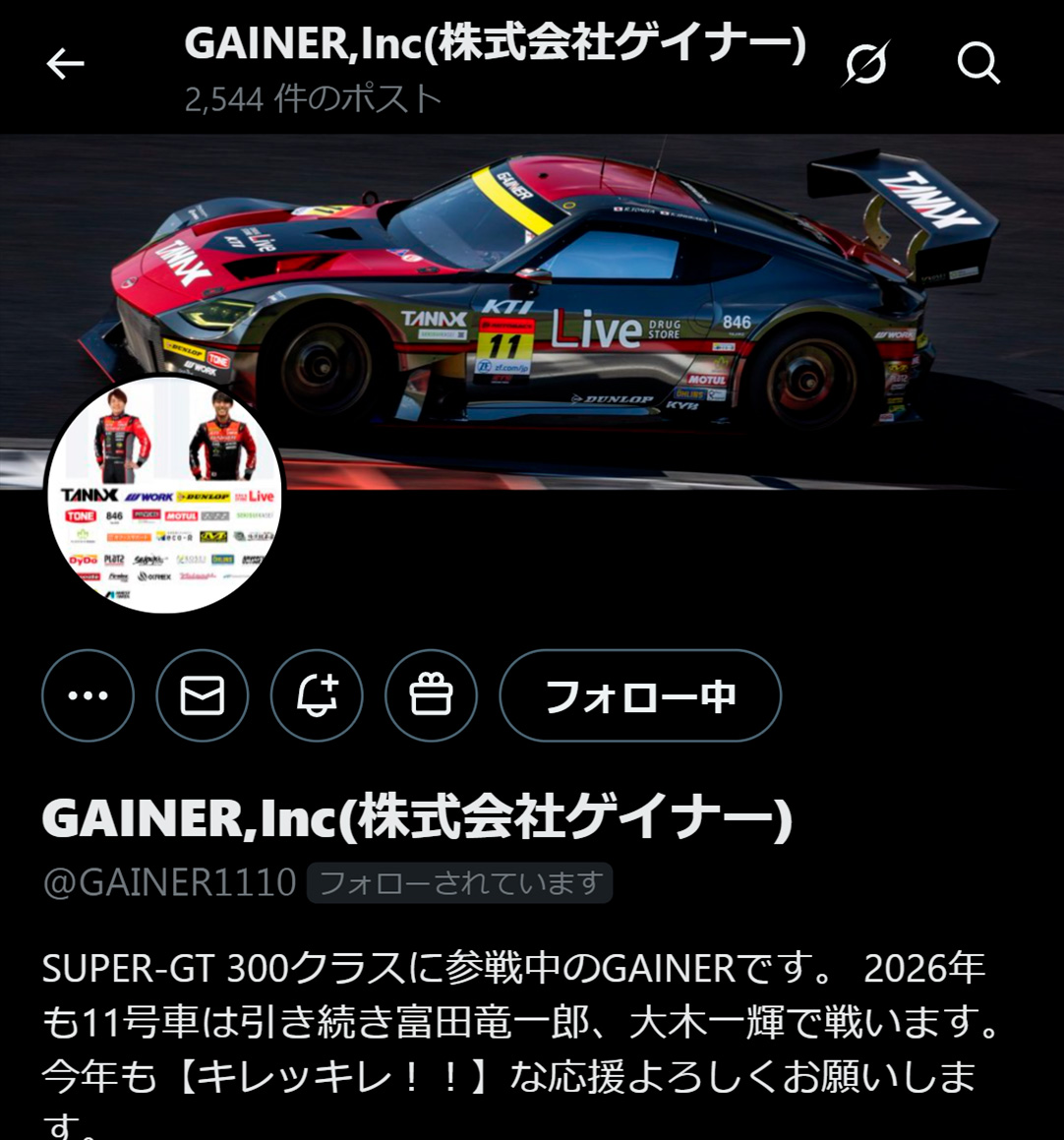The width and height of the screenshot is (1064, 1140).
Task: Open the tip jar gift icon
Action: [x=431, y=695]
